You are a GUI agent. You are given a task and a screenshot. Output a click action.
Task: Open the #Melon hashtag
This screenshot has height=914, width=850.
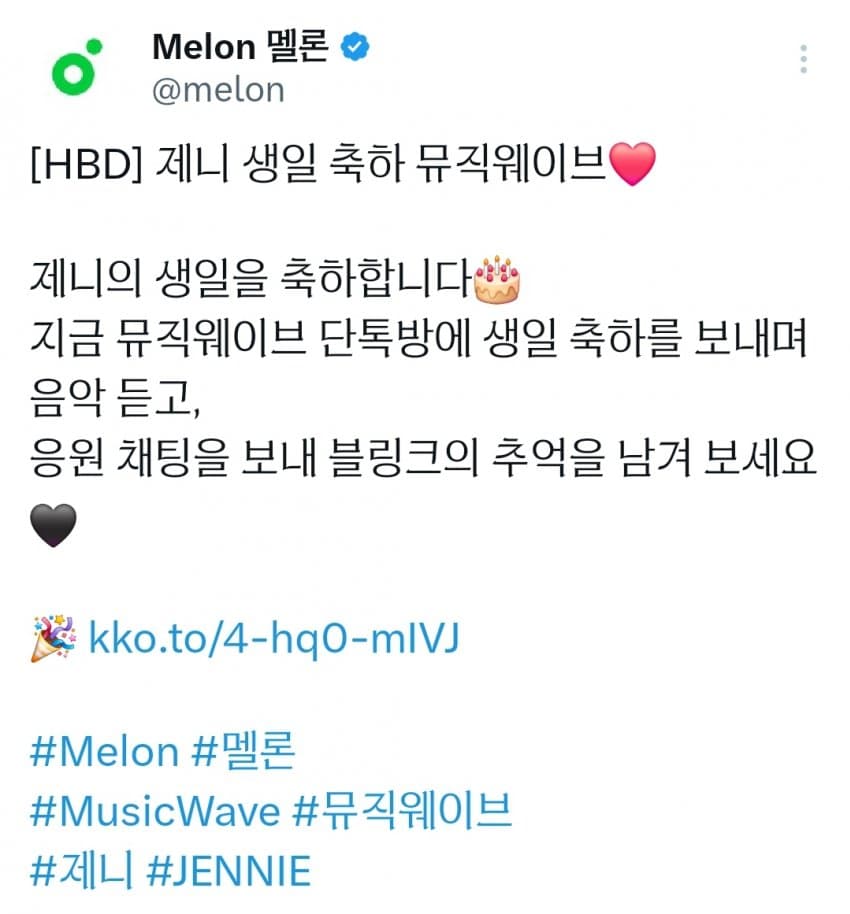tap(105, 752)
